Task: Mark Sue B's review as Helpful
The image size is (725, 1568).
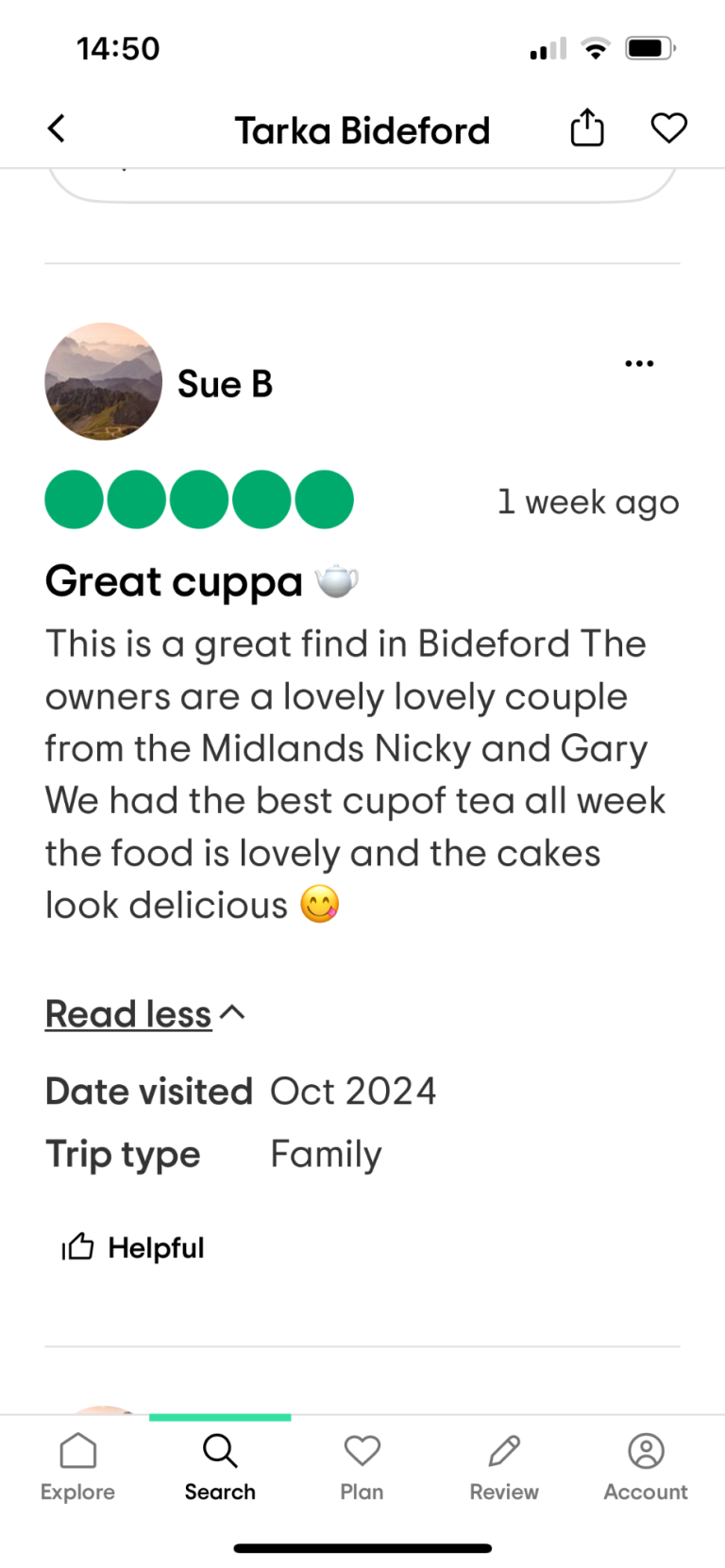Action: pyautogui.click(x=133, y=1247)
